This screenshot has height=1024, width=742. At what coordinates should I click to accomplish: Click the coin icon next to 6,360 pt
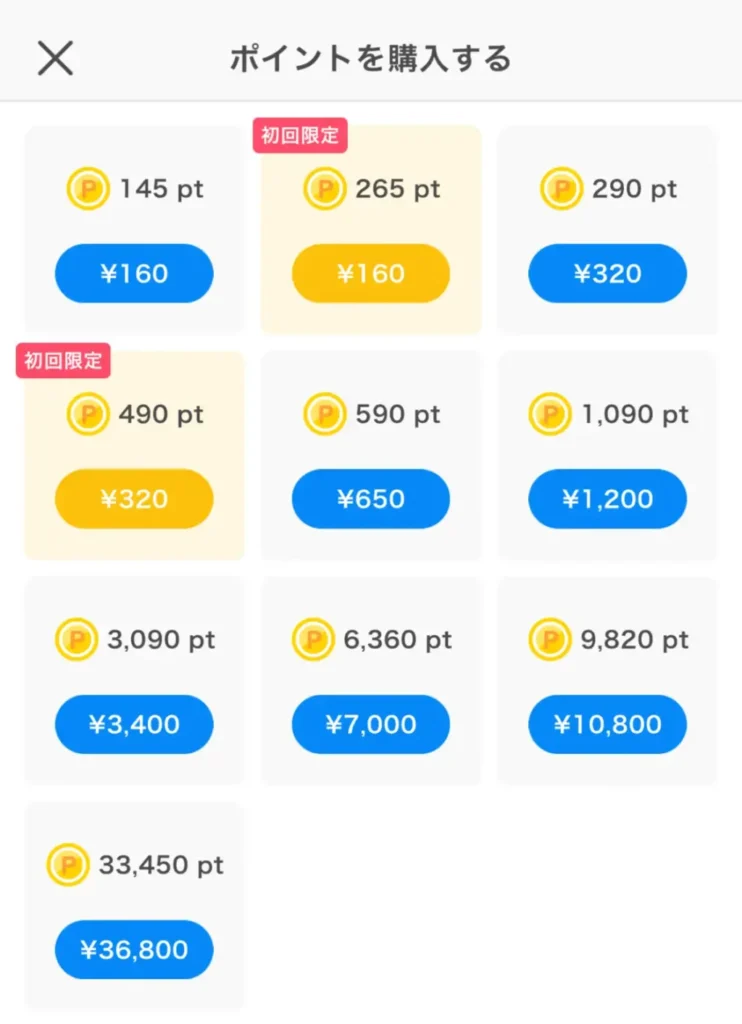point(314,640)
